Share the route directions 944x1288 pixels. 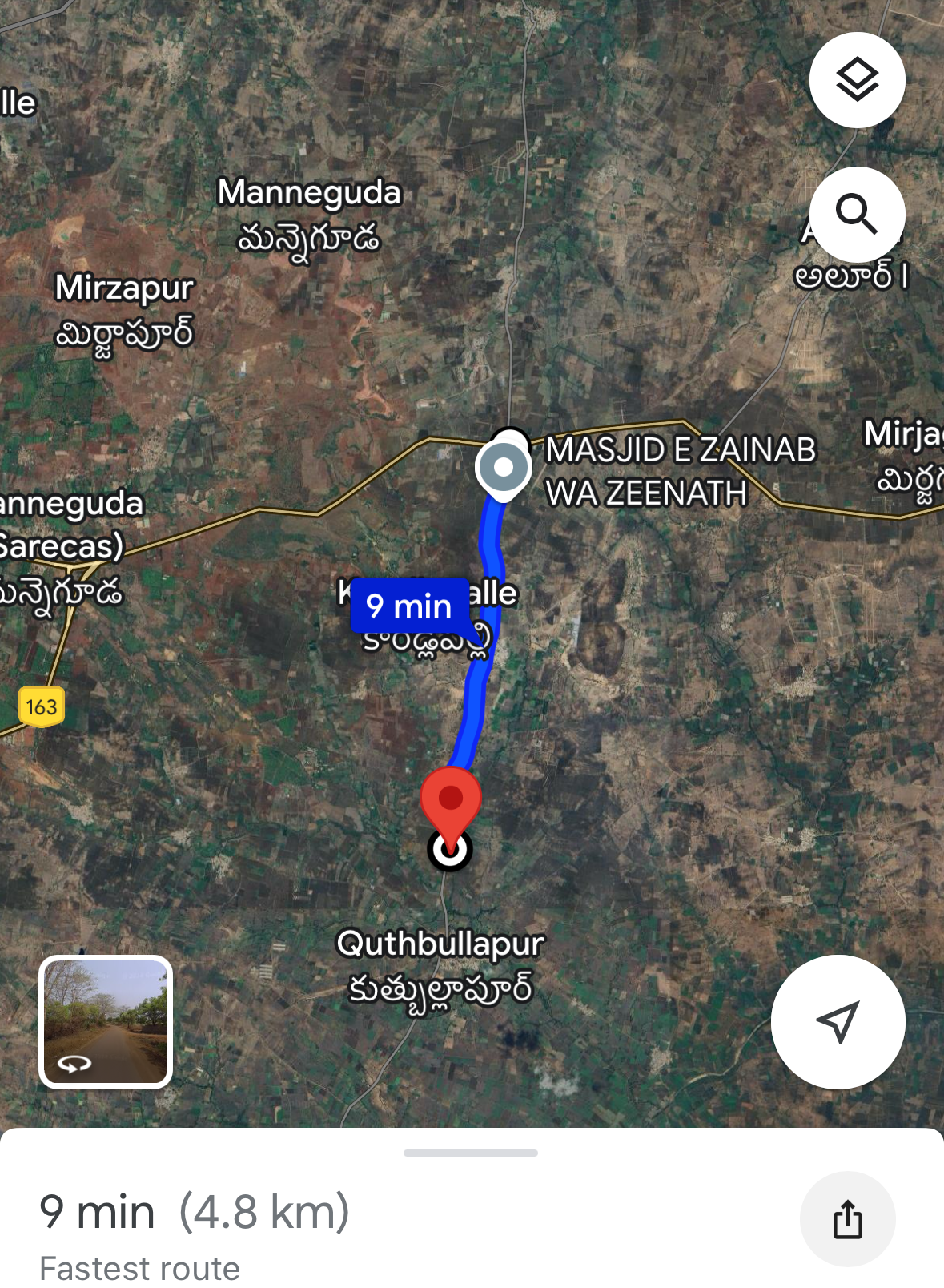[847, 1219]
